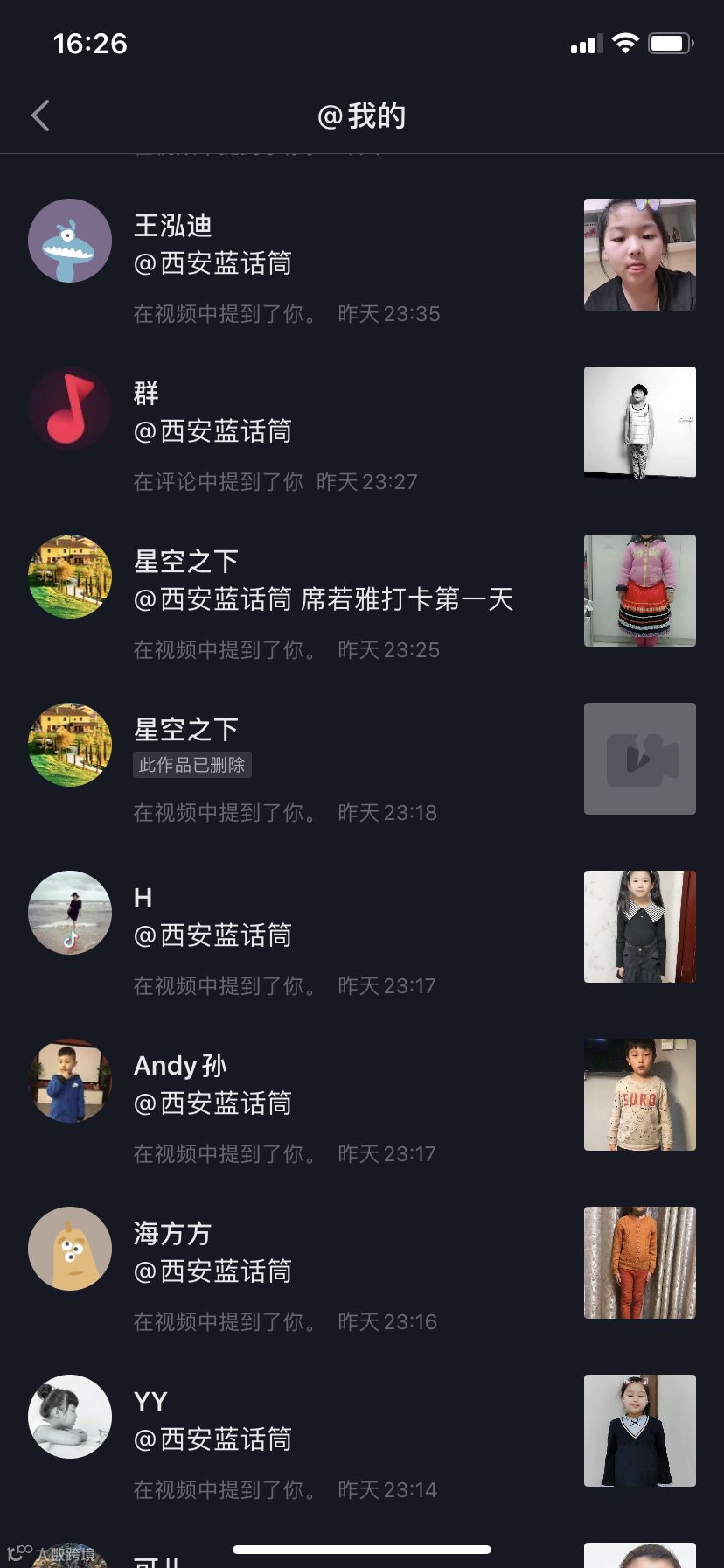This screenshot has width=724, height=1568.
Task: Visit Andy孙's profile avatar
Action: [70, 1081]
